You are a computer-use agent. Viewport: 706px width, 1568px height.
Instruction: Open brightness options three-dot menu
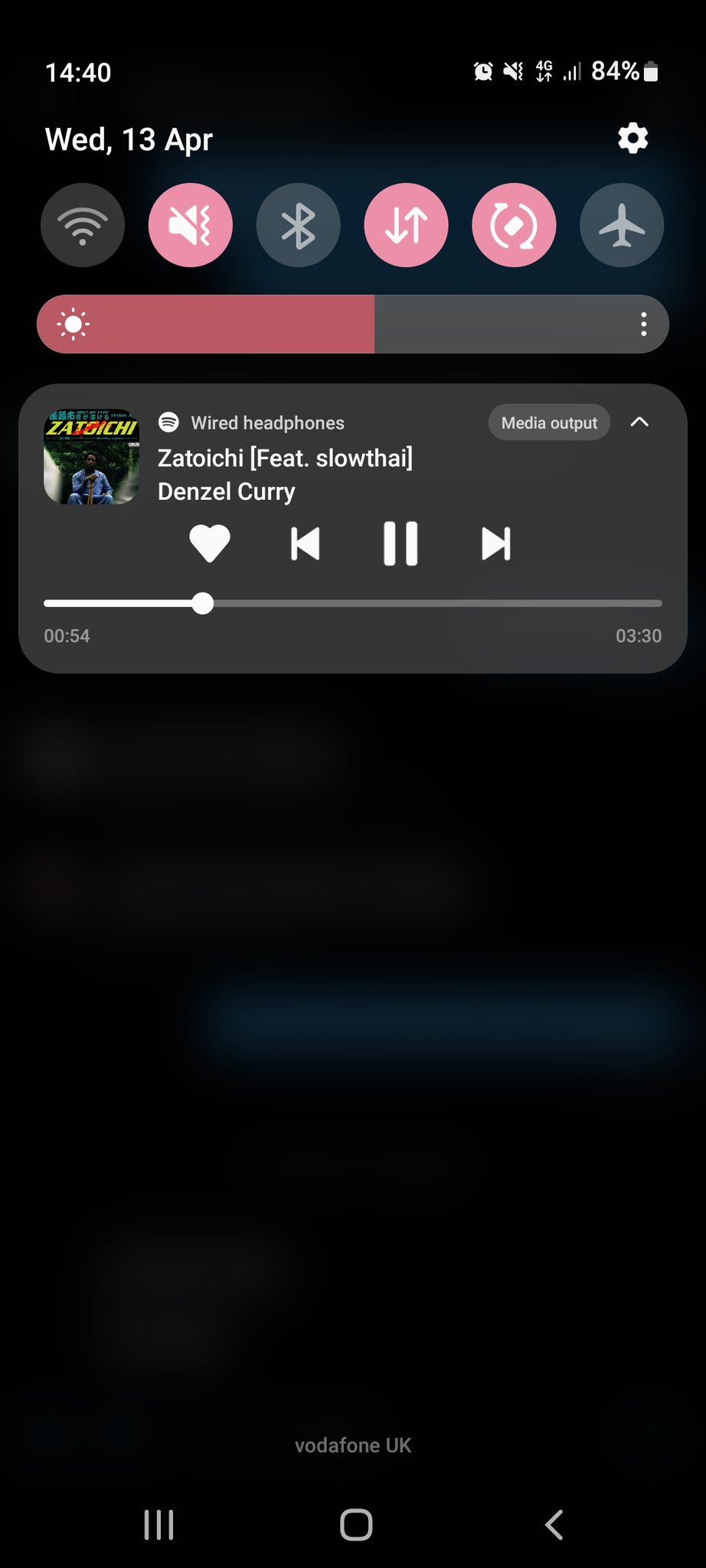643,325
